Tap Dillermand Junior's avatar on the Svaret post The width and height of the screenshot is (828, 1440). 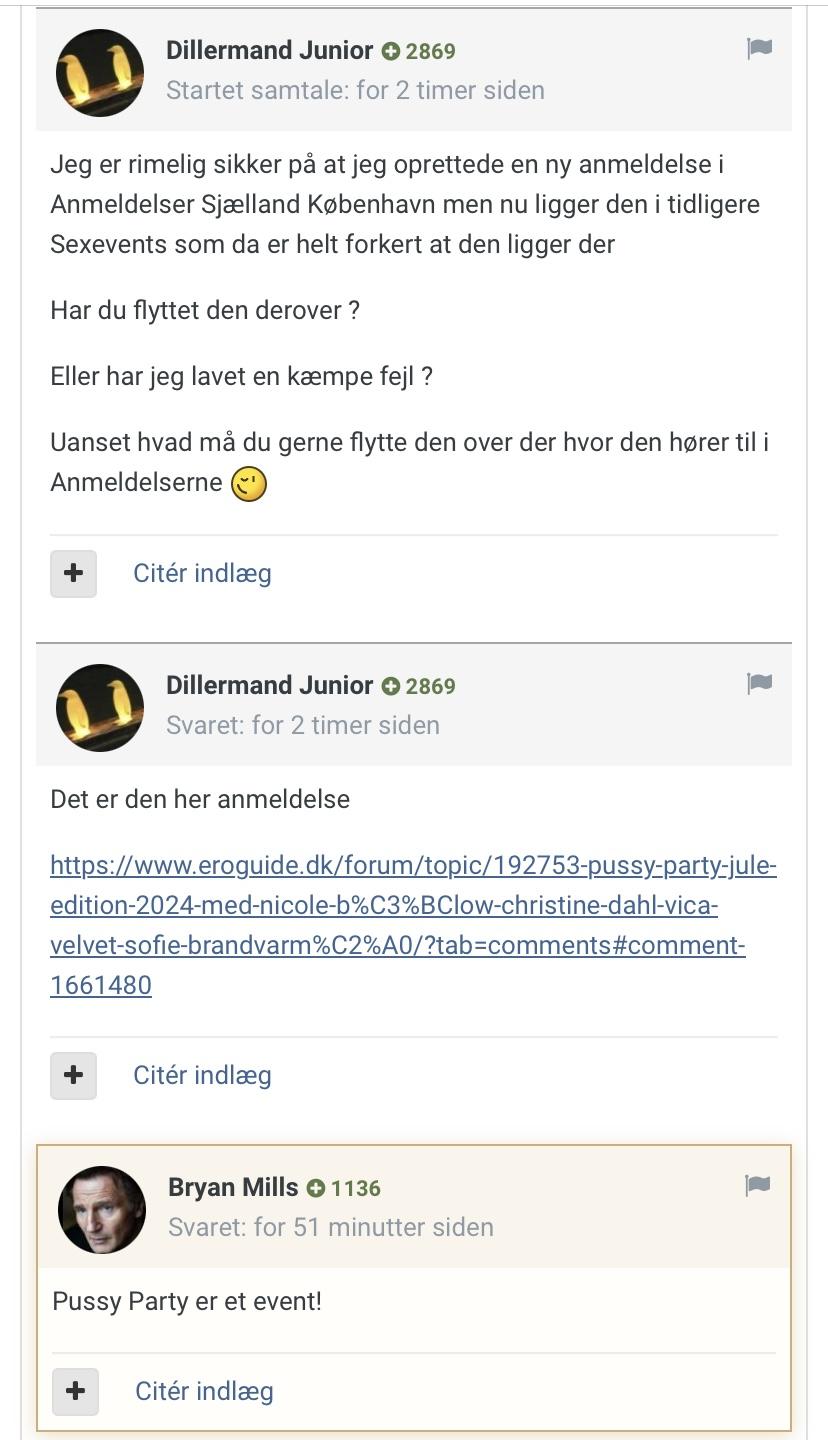[x=100, y=708]
